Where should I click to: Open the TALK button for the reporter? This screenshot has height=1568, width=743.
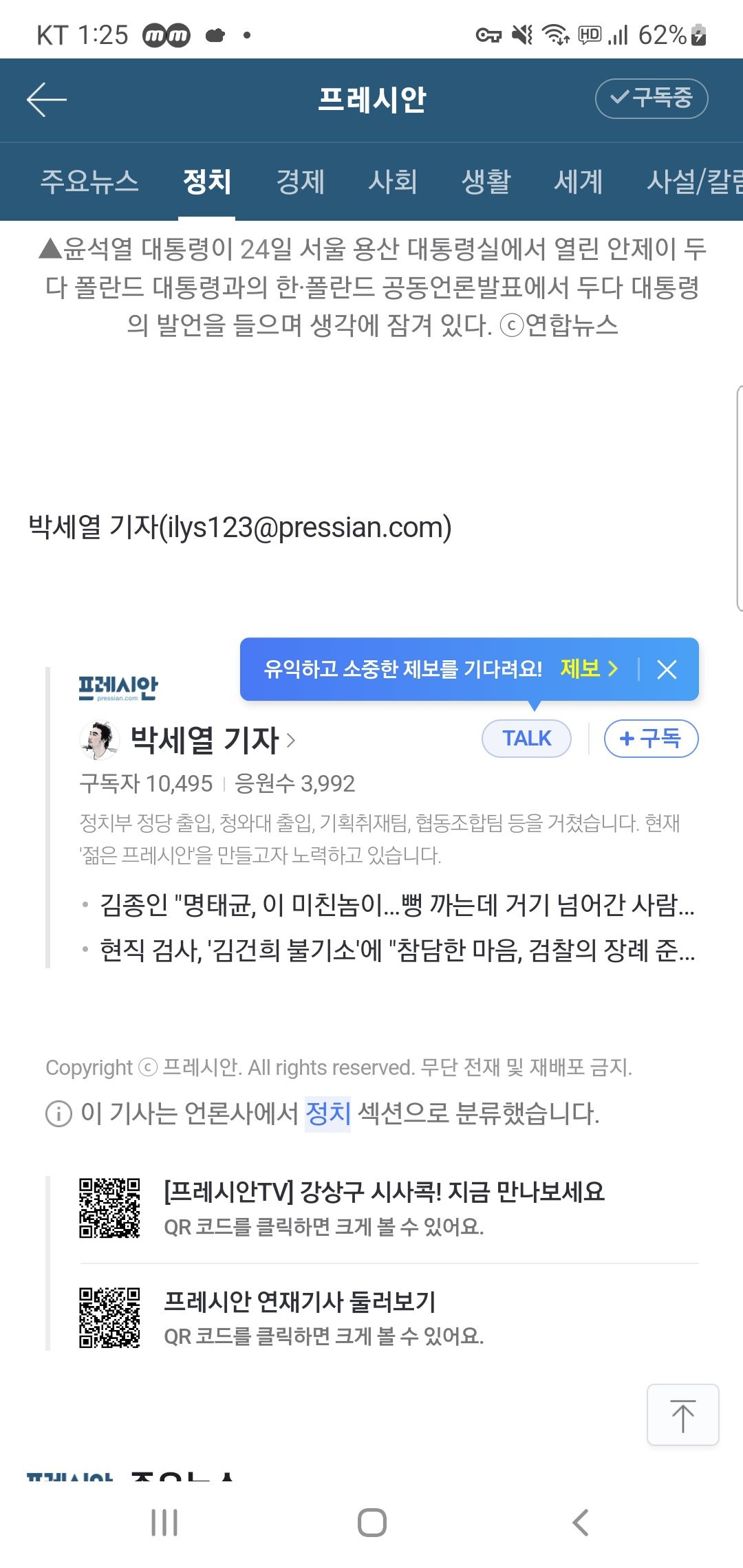[526, 739]
